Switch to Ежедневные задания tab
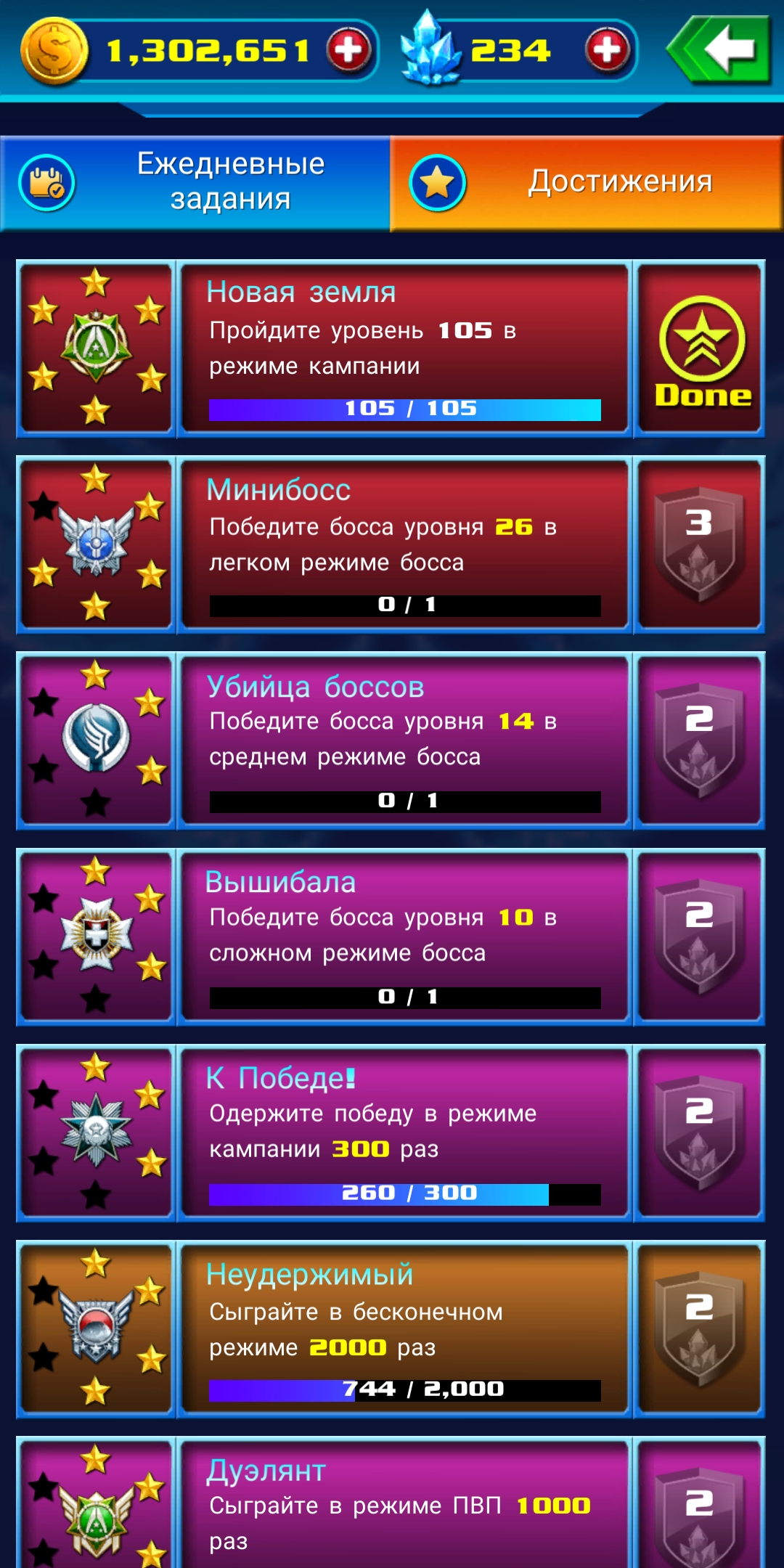Image resolution: width=784 pixels, height=1568 pixels. pos(195,183)
